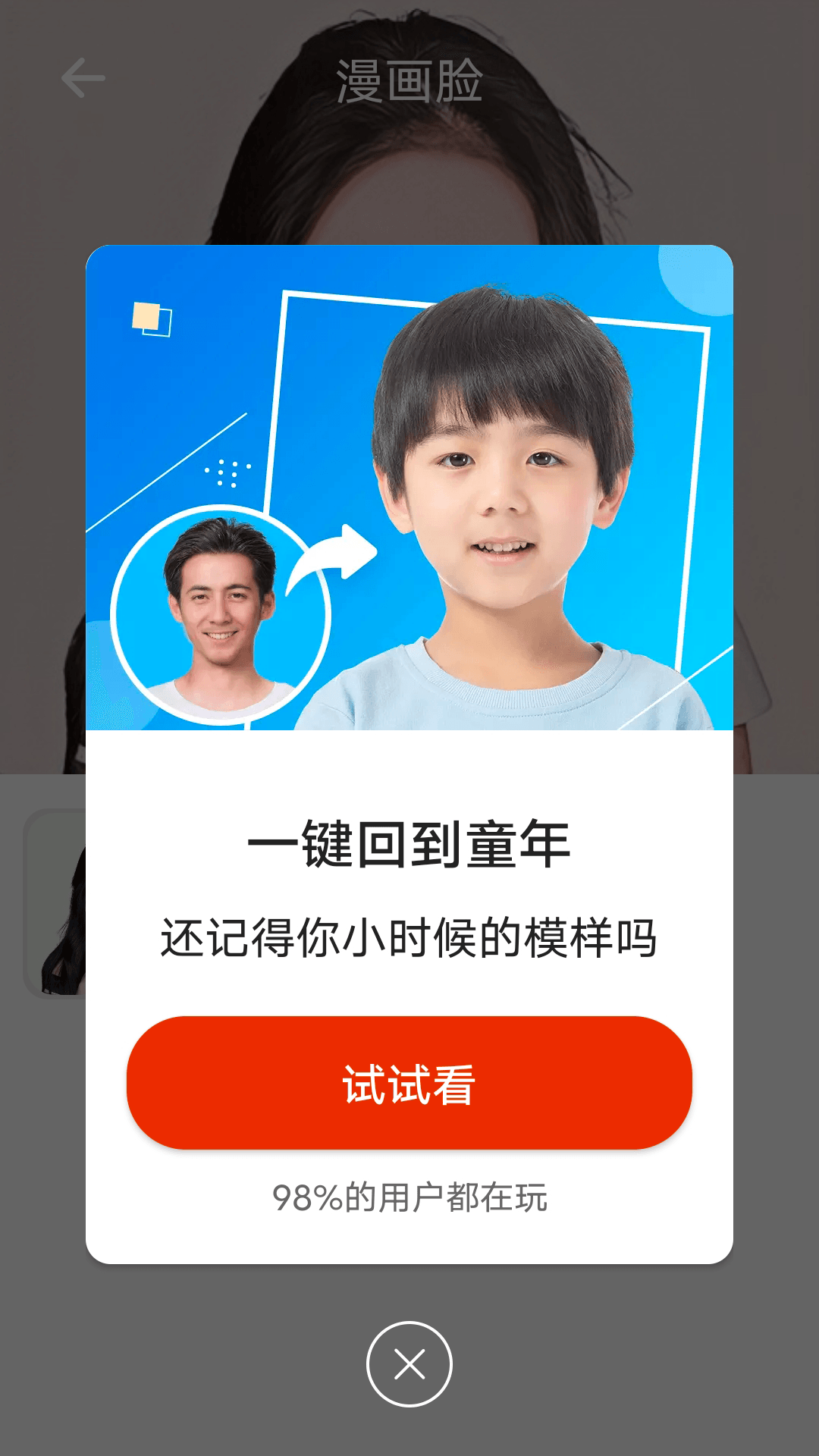Dismiss the popup with the X button
Viewport: 819px width, 1456px height.
[409, 1364]
